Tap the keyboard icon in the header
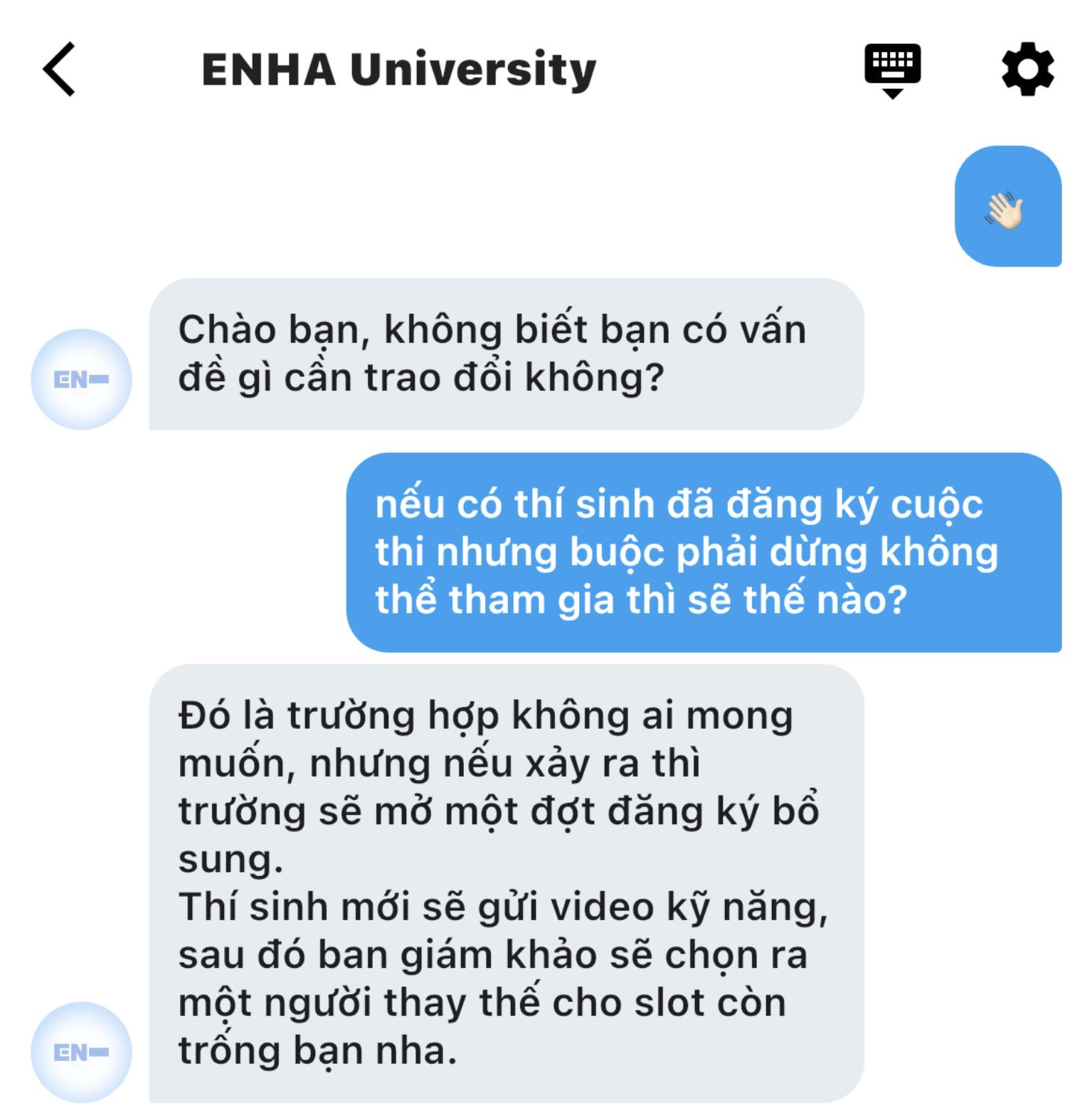This screenshot has height=1120, width=1092. 892,69
